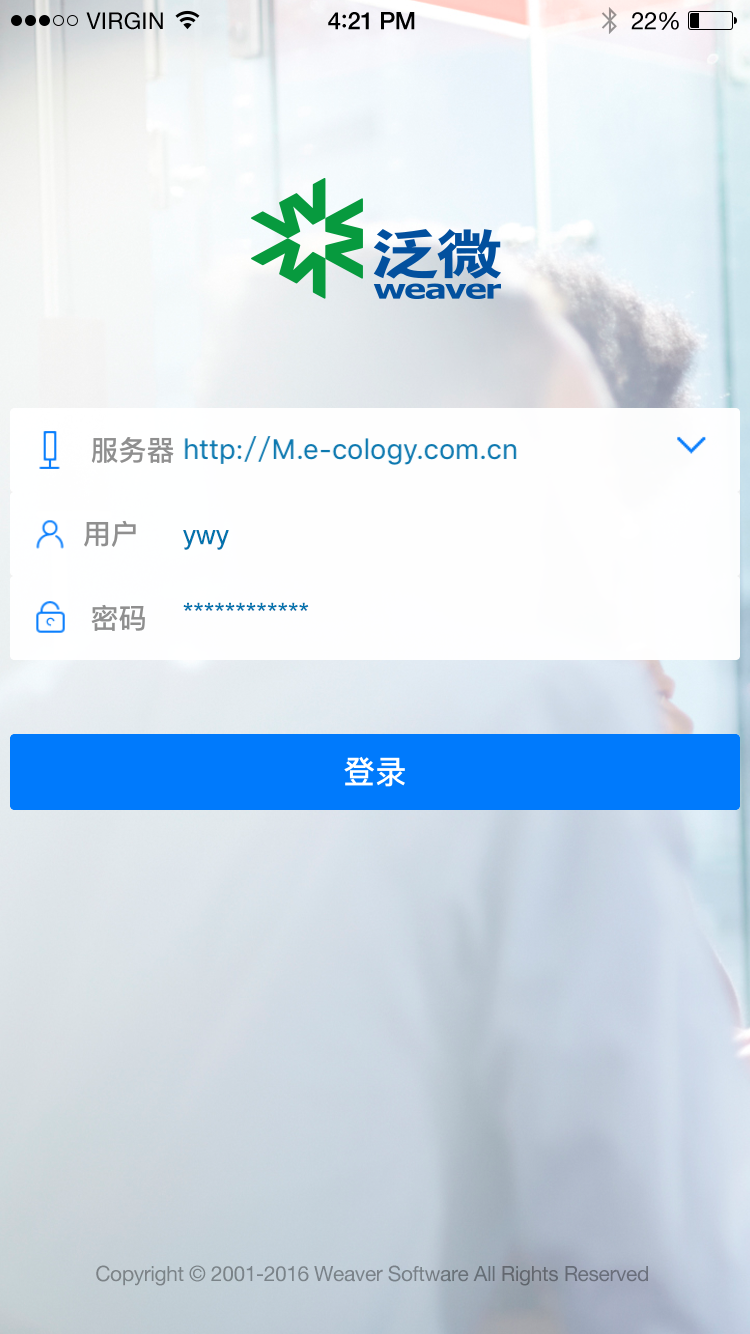The height and width of the screenshot is (1334, 750).
Task: Expand the server list dropdown arrow
Action: click(691, 445)
